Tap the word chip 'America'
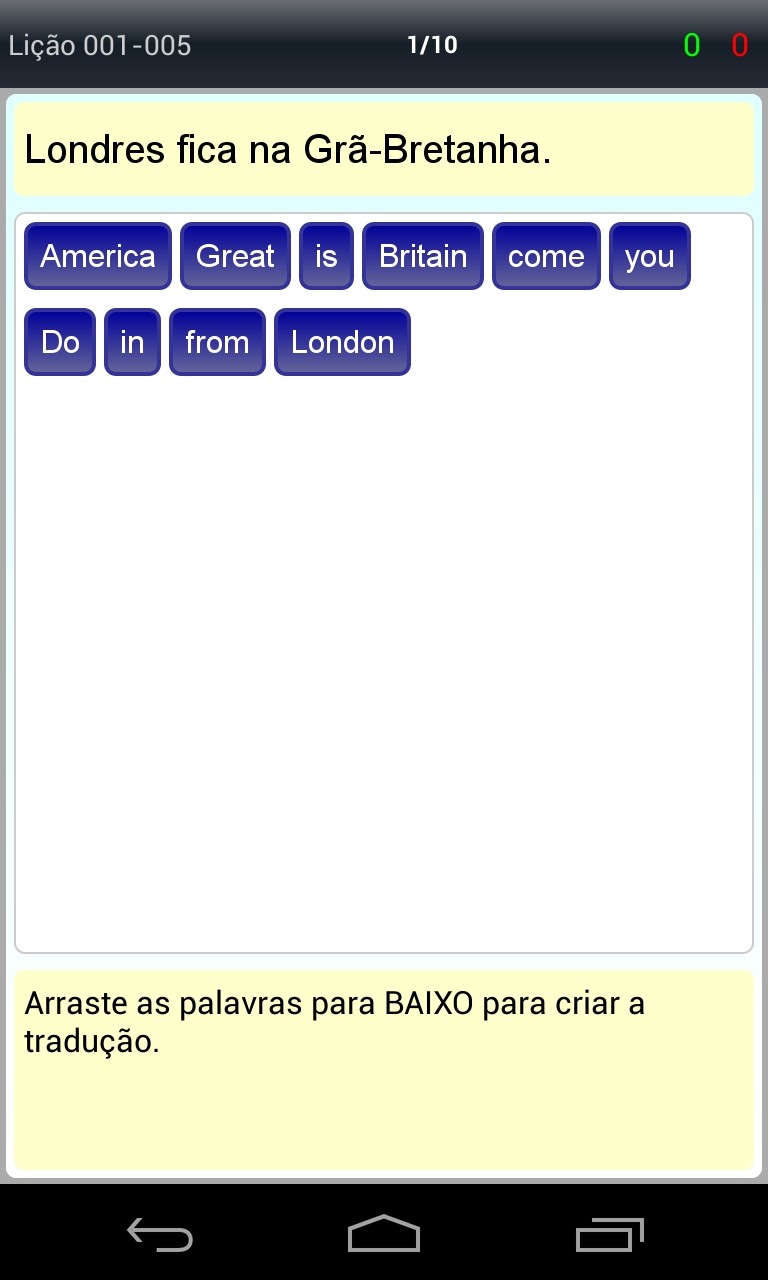This screenshot has height=1280, width=768. (98, 256)
